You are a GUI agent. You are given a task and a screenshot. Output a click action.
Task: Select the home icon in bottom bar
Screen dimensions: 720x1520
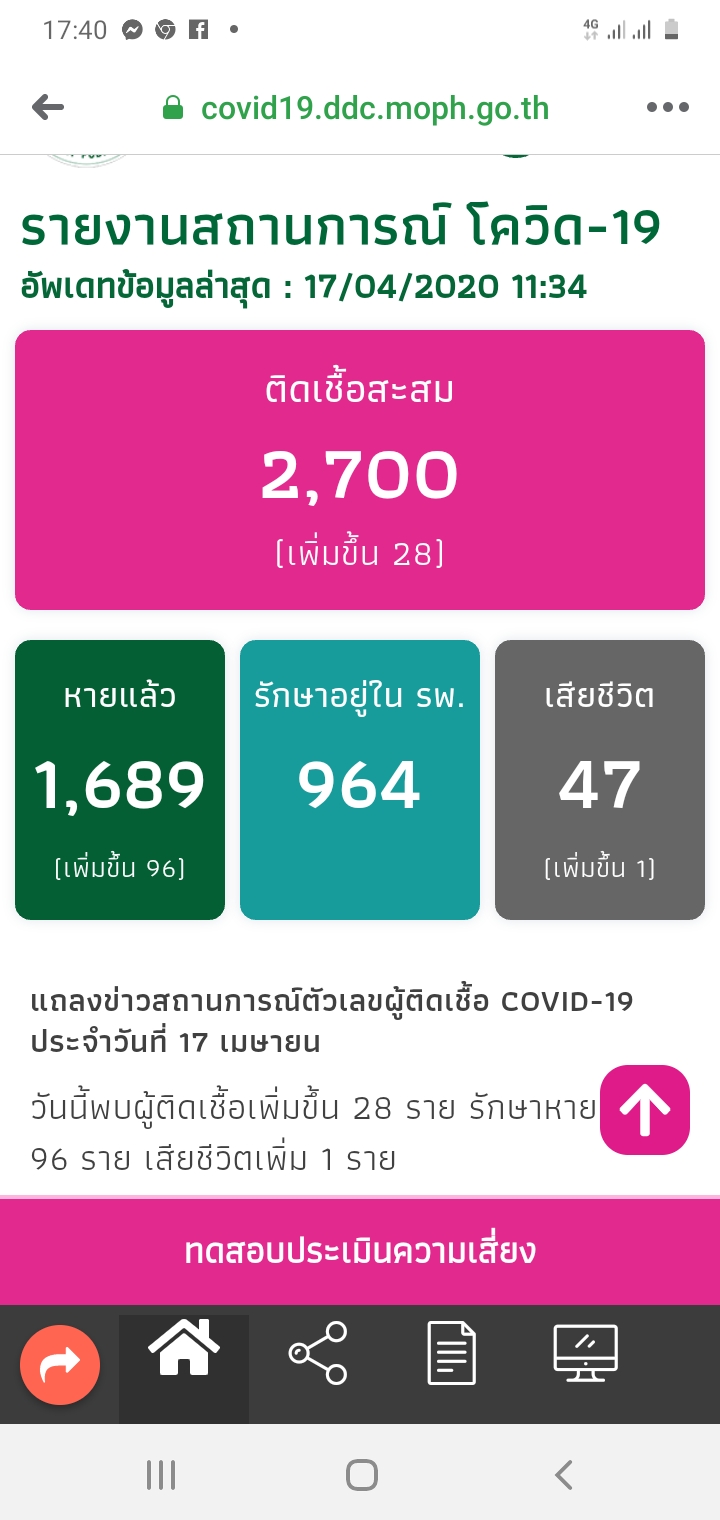point(184,1350)
